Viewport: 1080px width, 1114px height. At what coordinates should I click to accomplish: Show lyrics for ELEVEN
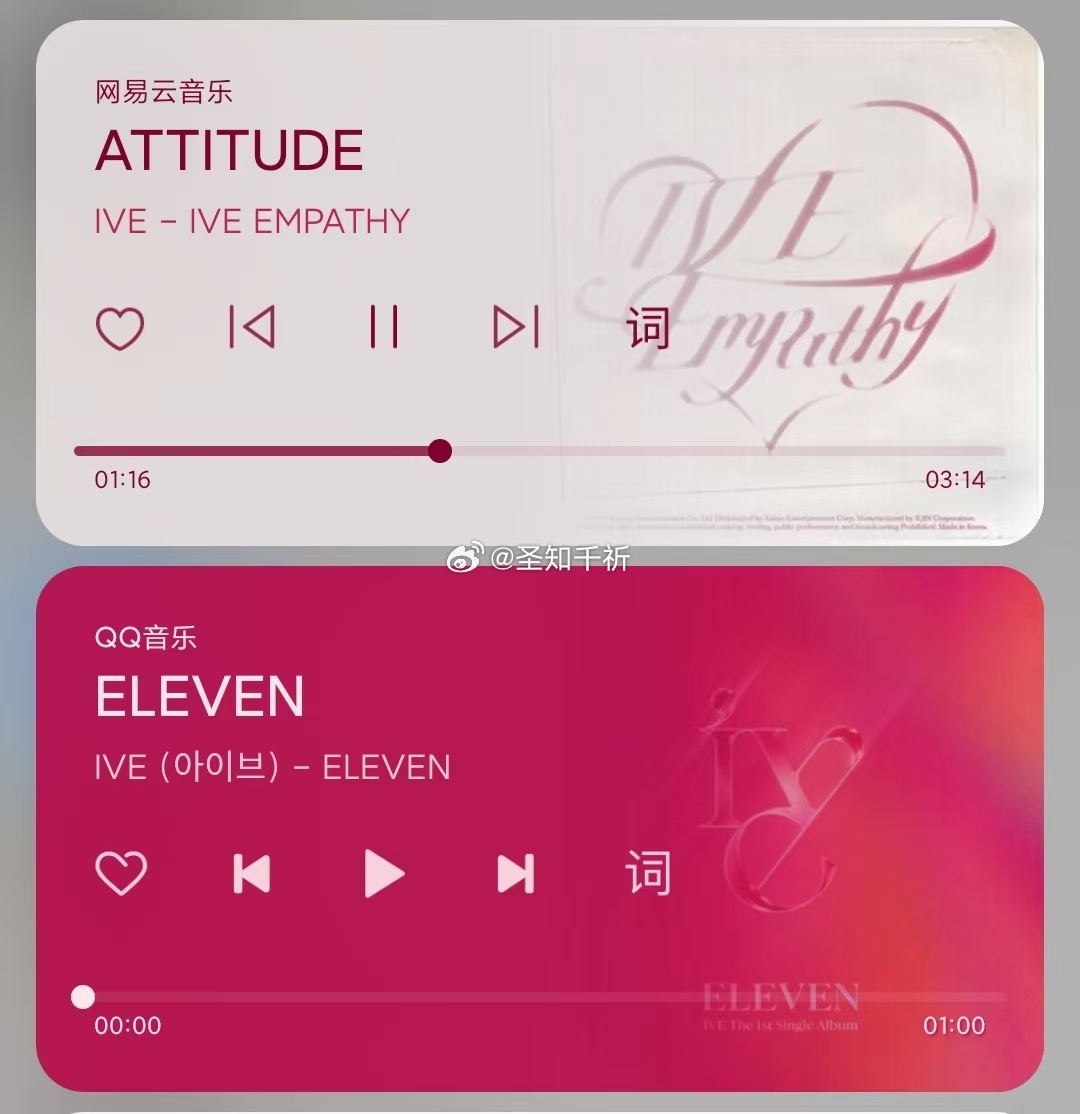coord(648,873)
